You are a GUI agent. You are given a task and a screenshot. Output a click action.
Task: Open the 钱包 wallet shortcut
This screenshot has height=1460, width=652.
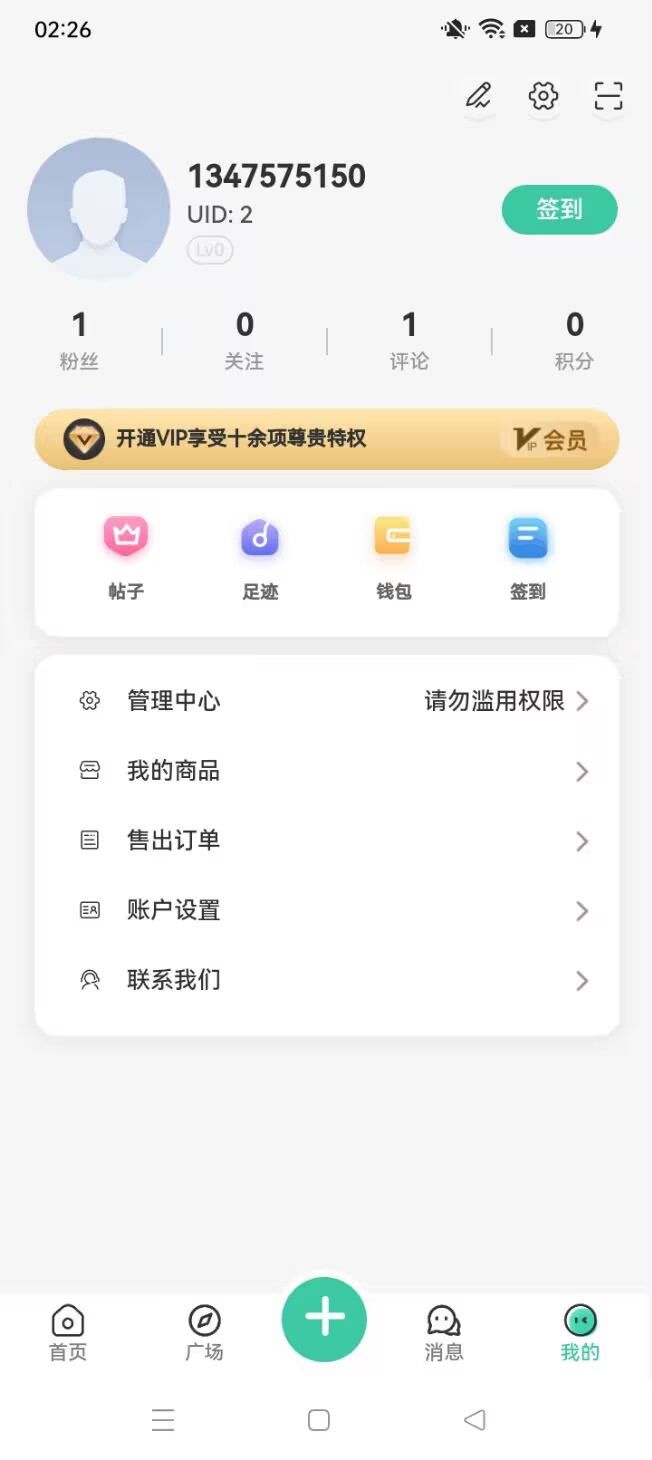click(x=393, y=558)
